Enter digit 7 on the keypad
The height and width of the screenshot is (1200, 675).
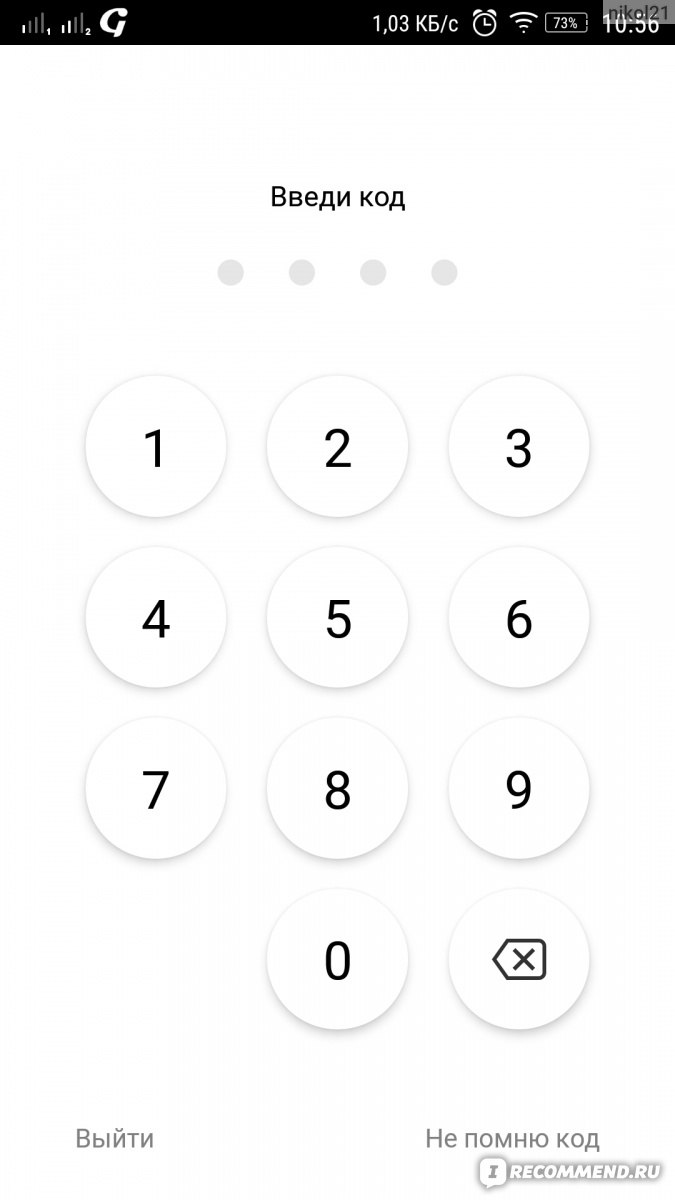156,789
